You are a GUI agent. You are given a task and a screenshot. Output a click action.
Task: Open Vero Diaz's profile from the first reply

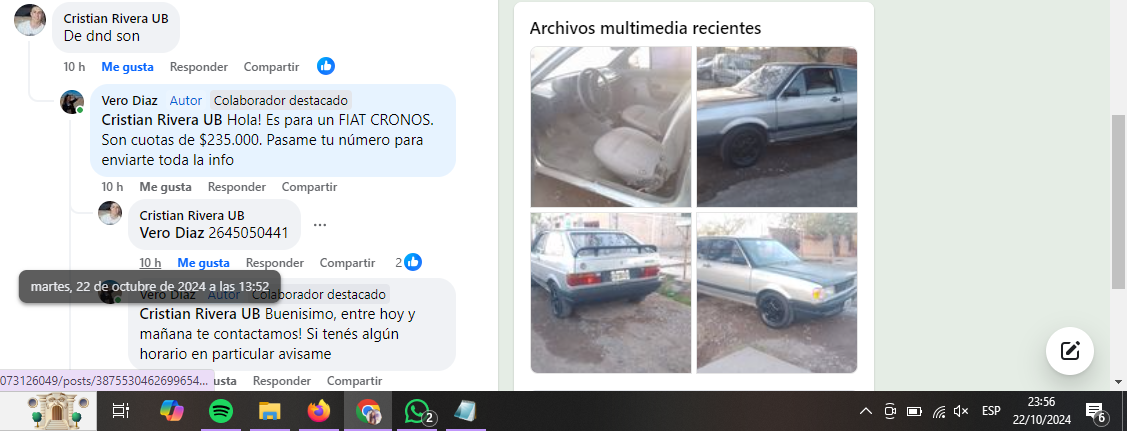point(131,100)
